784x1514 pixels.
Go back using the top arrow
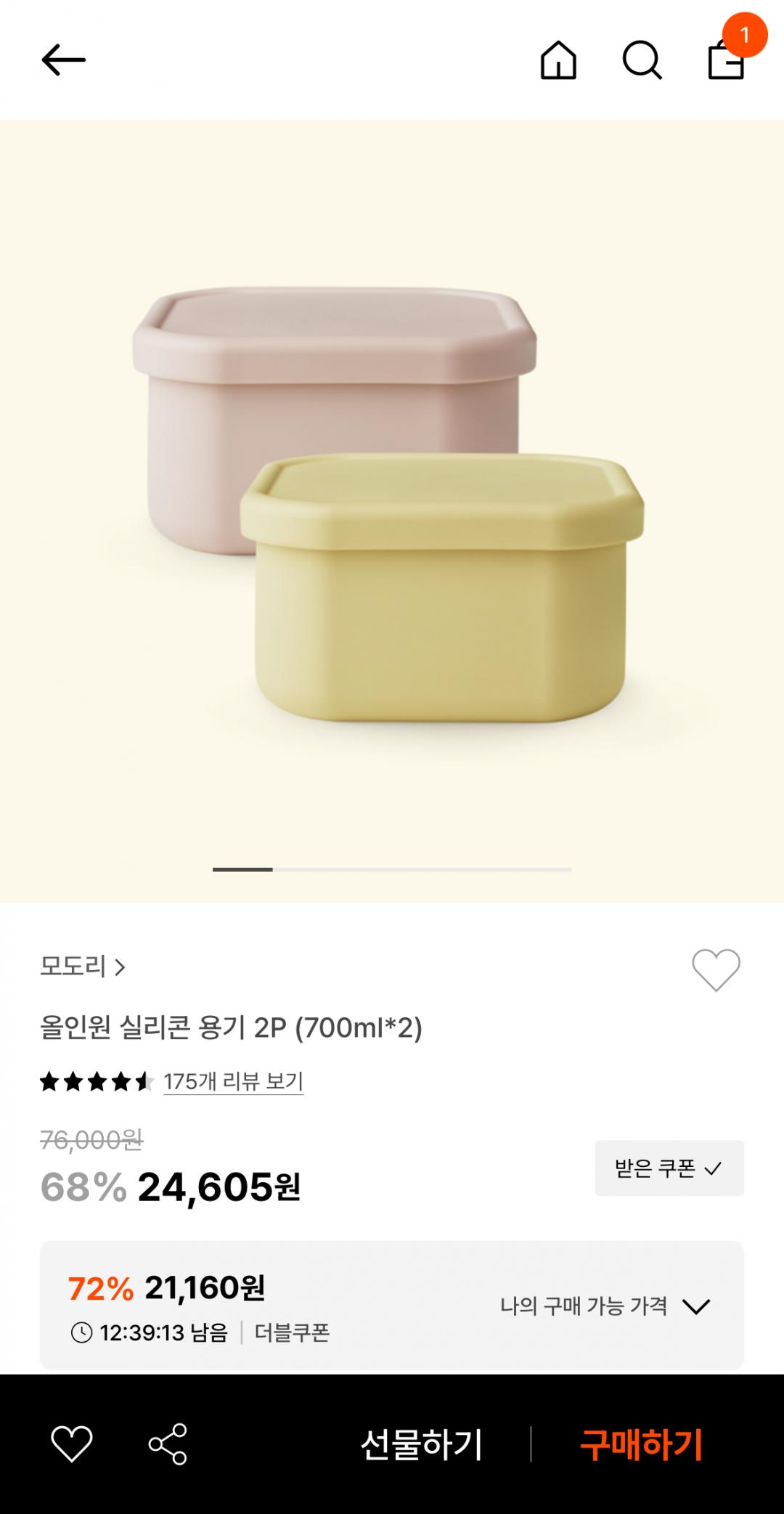point(64,60)
